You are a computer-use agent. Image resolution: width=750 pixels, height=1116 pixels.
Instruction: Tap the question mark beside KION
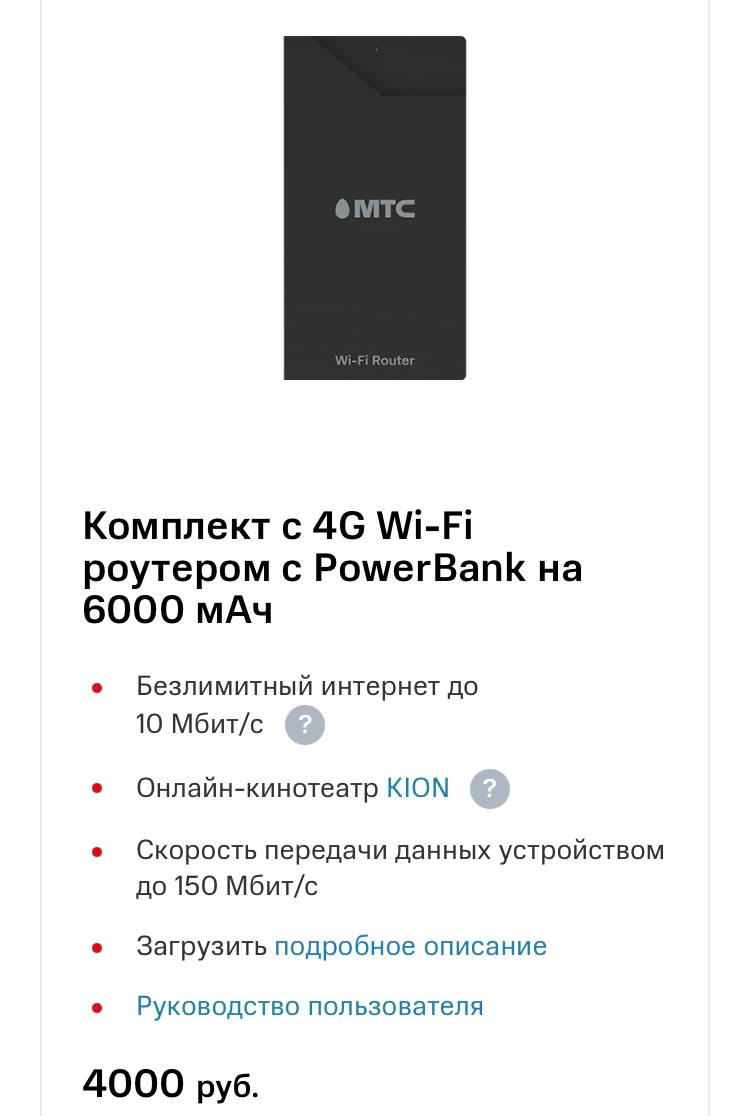point(489,788)
